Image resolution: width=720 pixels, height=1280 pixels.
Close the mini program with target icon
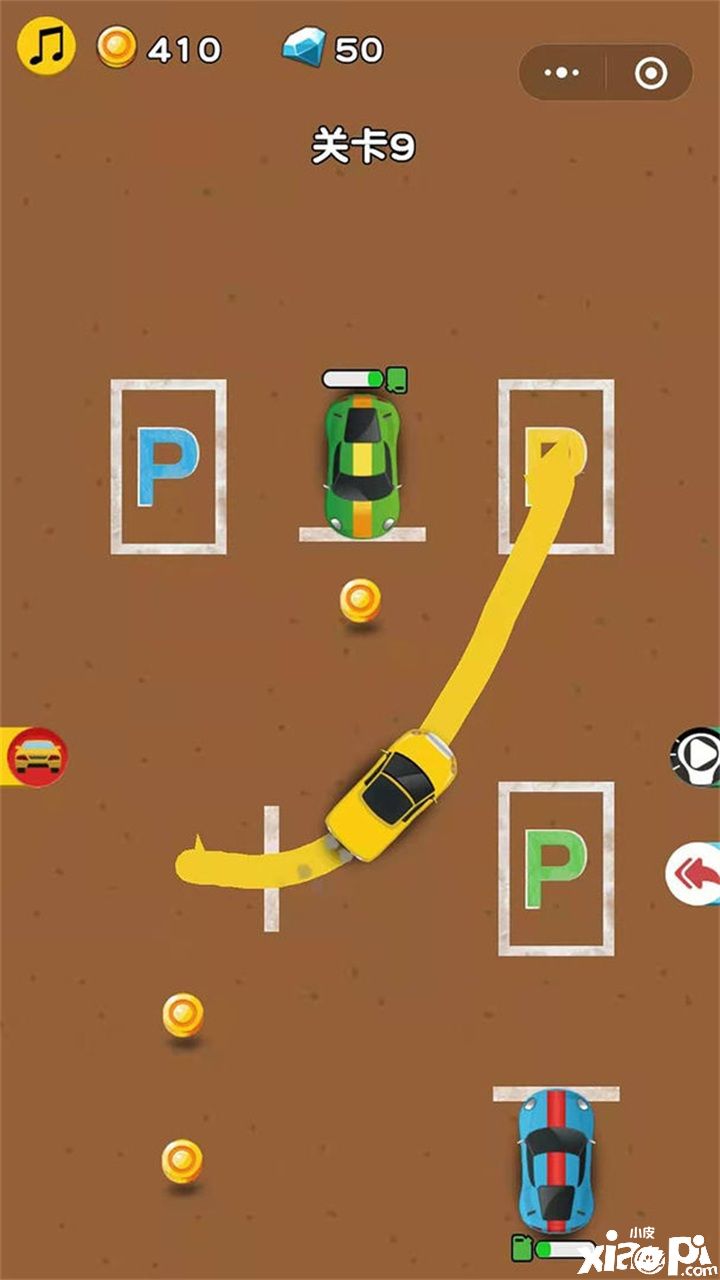click(651, 72)
